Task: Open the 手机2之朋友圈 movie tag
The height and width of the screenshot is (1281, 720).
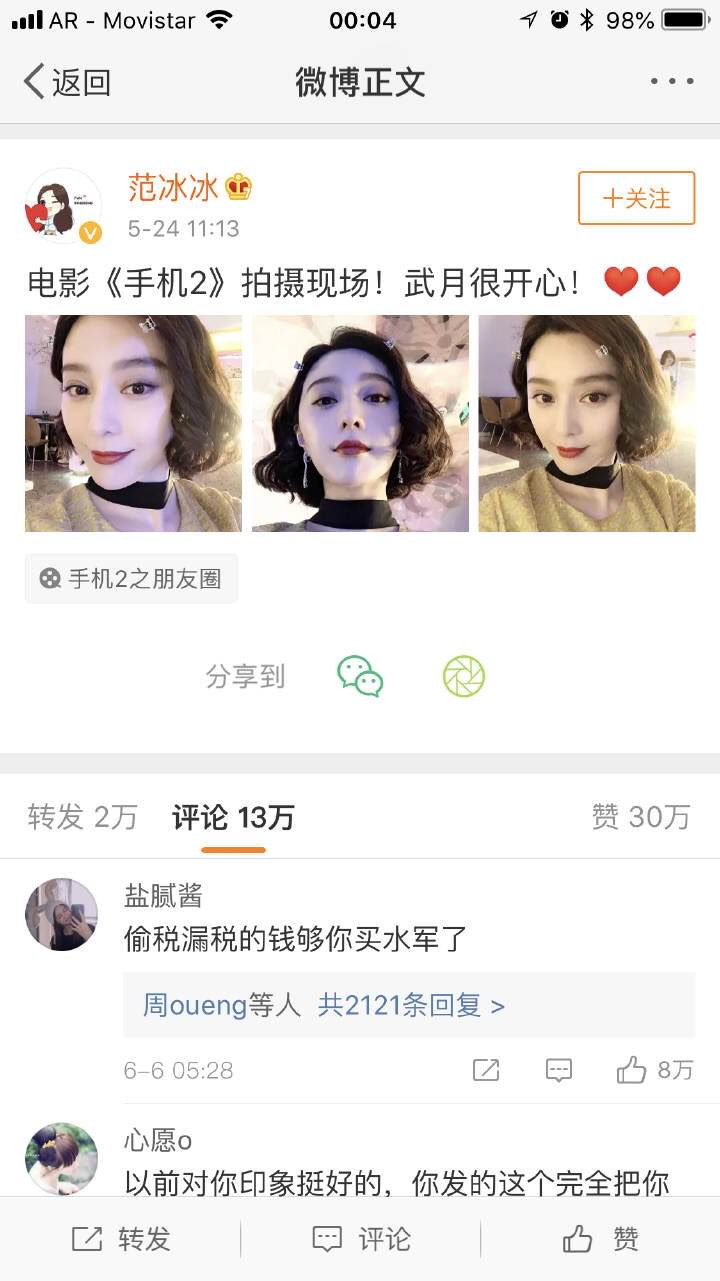Action: (x=131, y=578)
